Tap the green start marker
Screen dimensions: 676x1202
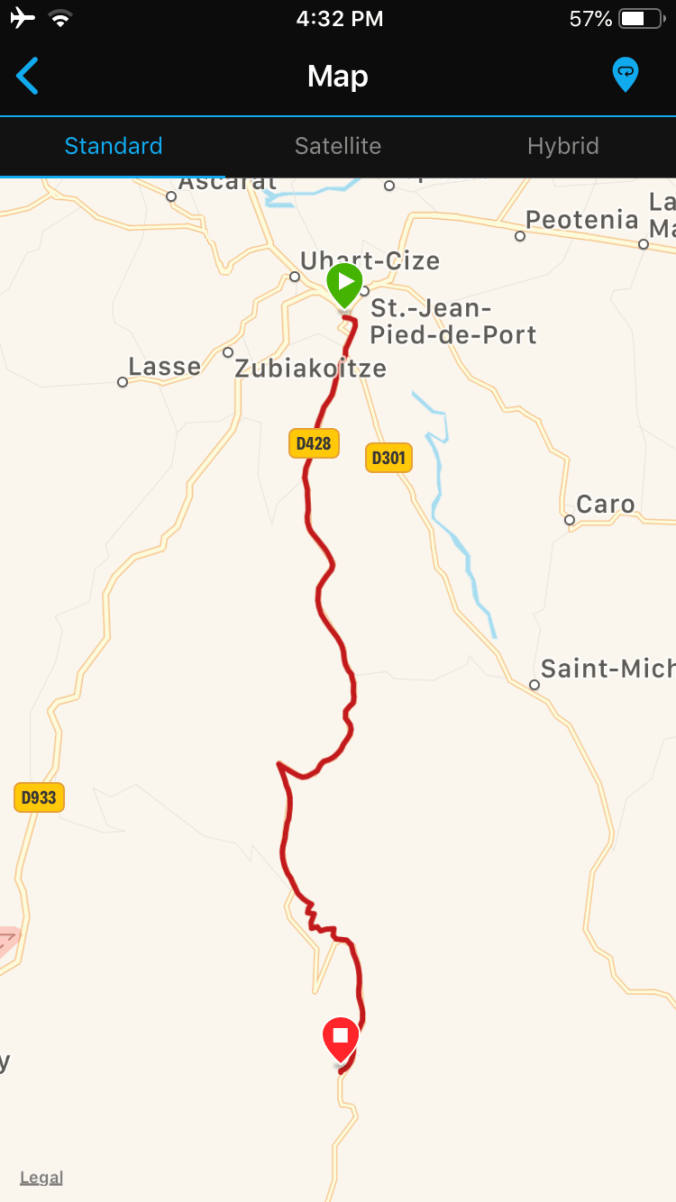(x=344, y=285)
